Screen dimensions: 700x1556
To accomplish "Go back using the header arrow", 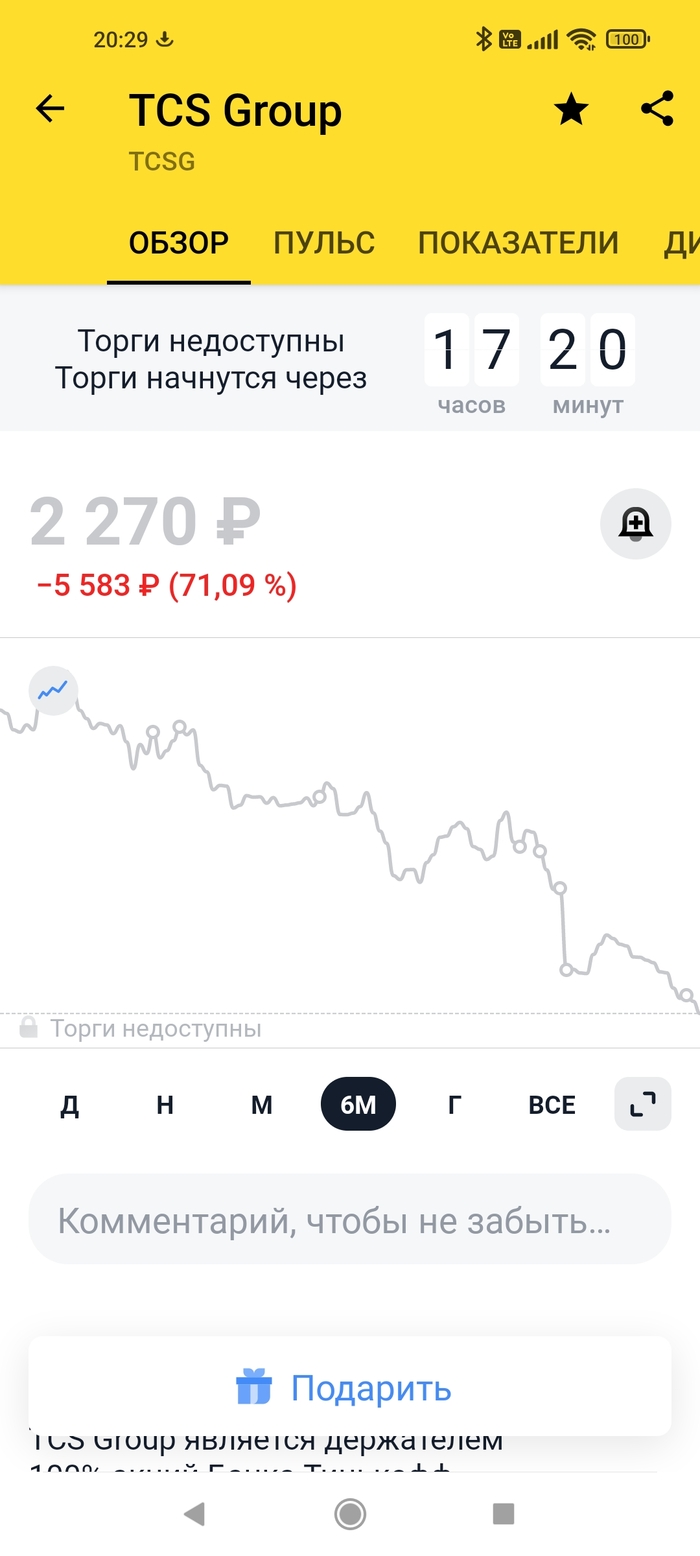I will pos(50,109).
